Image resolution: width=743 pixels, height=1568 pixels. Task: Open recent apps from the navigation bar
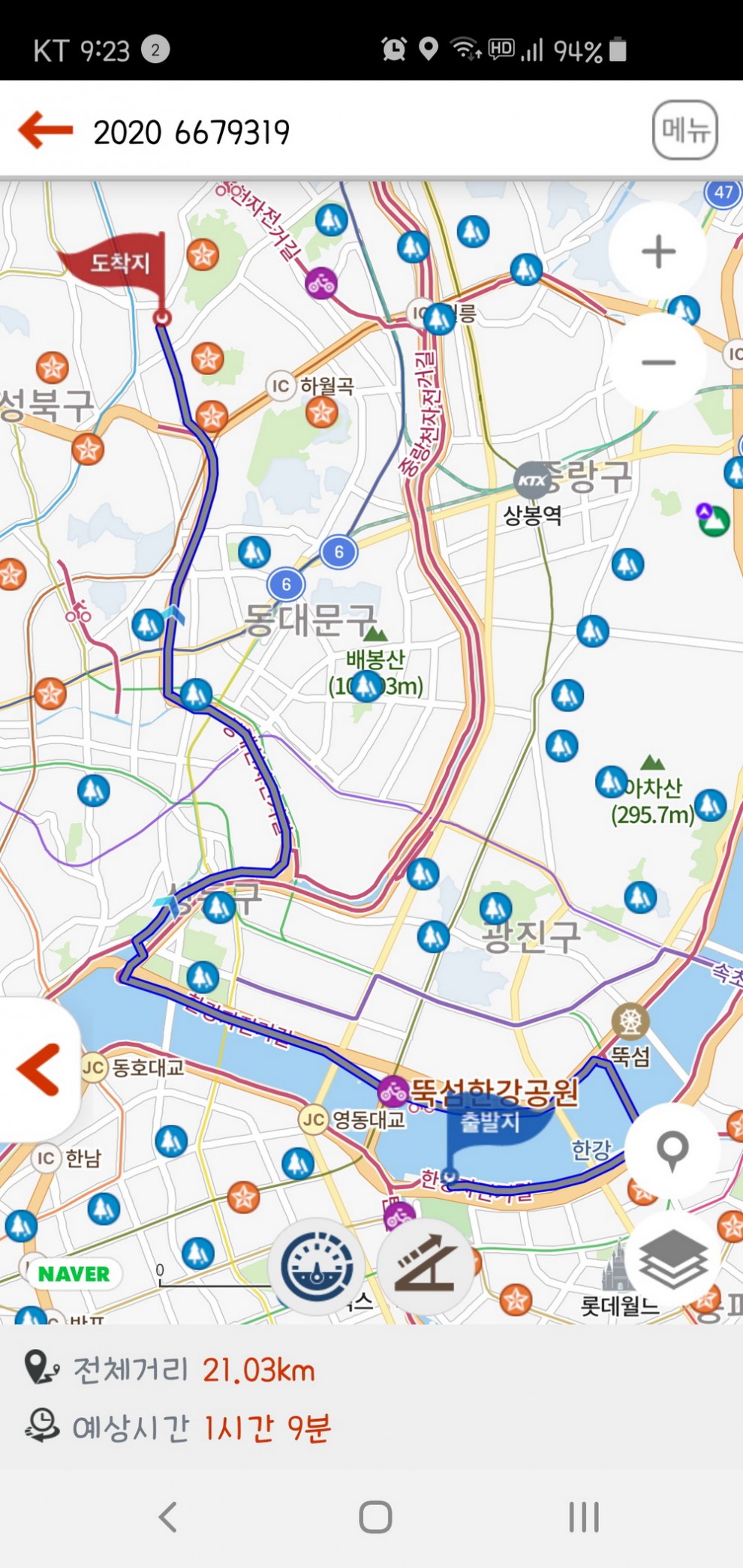tap(583, 1517)
